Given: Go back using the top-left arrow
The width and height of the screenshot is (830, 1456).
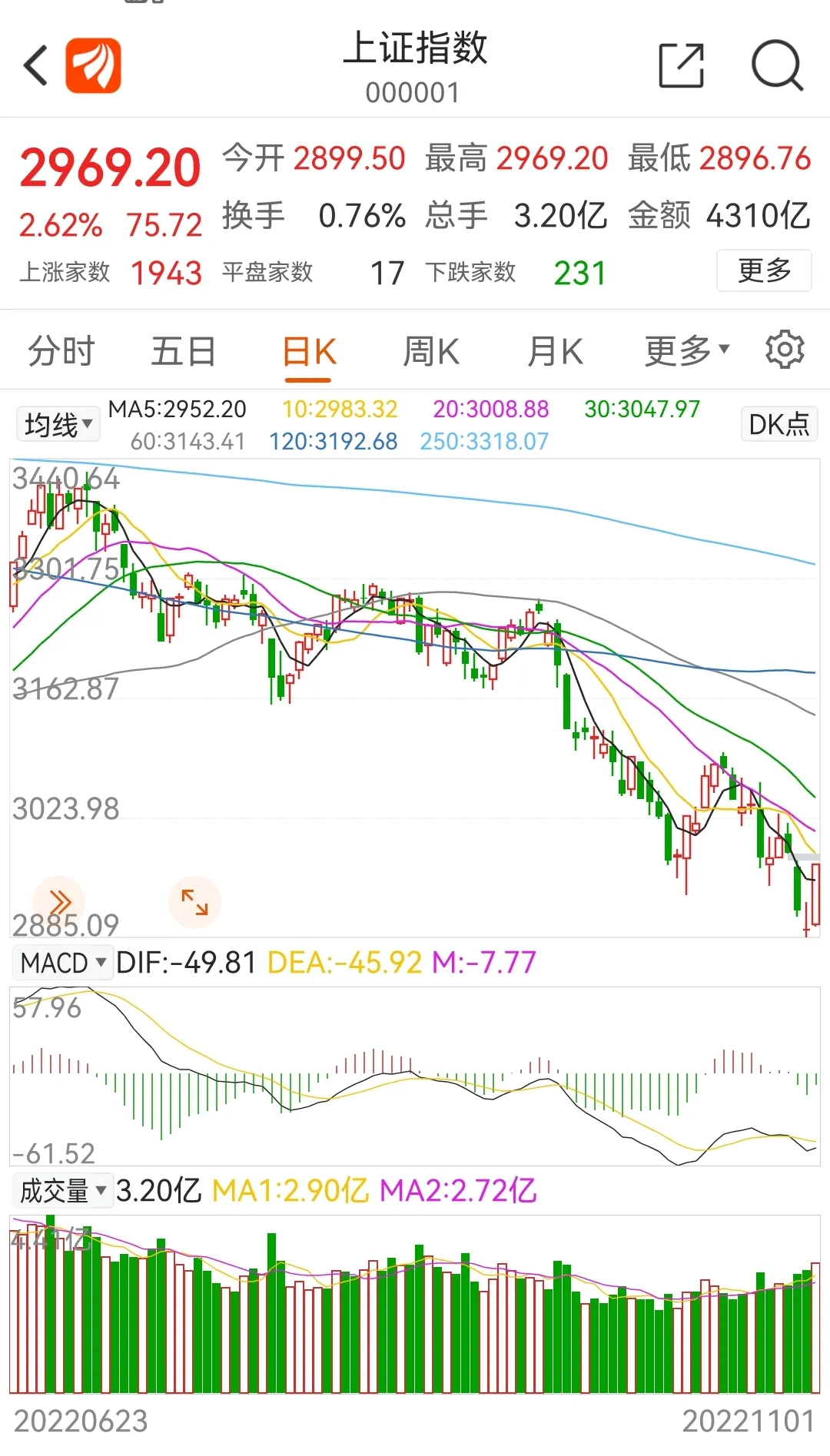Looking at the screenshot, I should 35,65.
